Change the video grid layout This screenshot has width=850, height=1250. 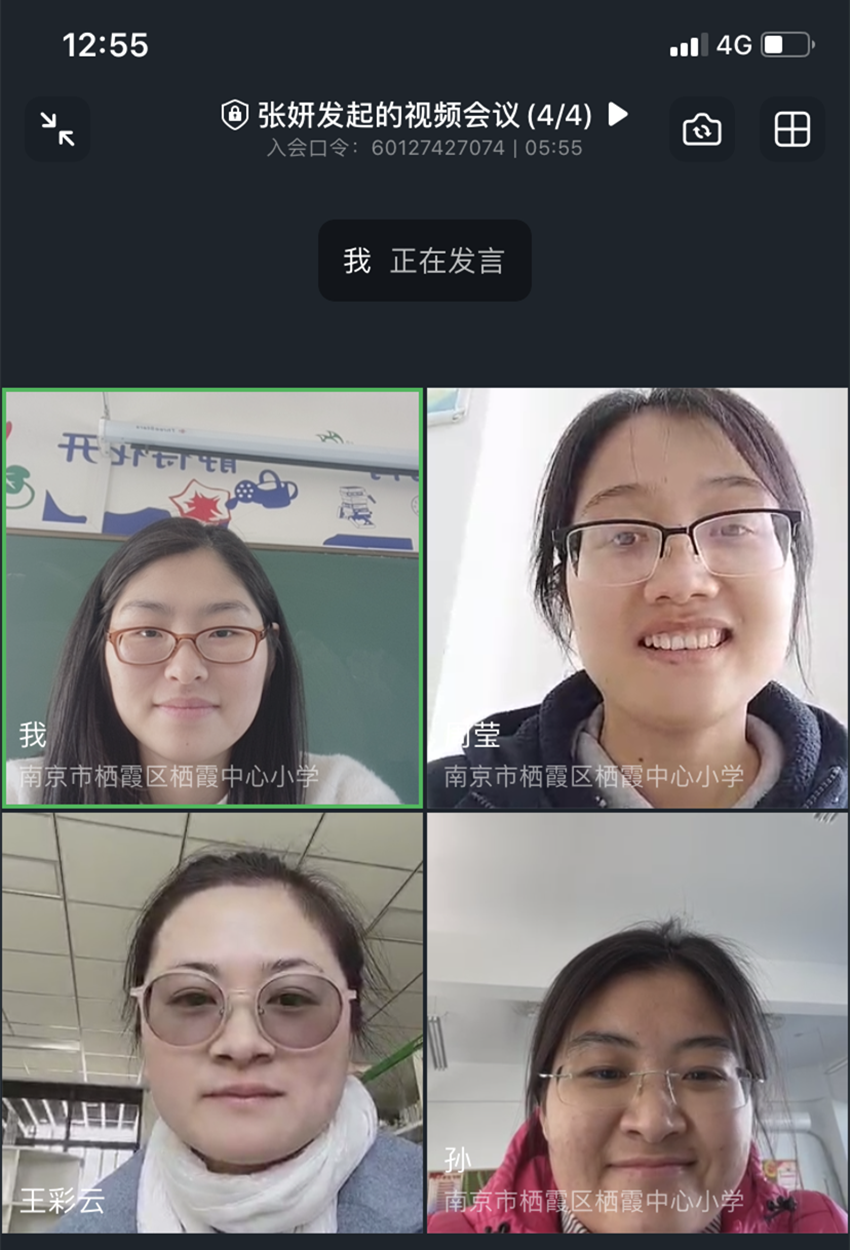pyautogui.click(x=792, y=129)
